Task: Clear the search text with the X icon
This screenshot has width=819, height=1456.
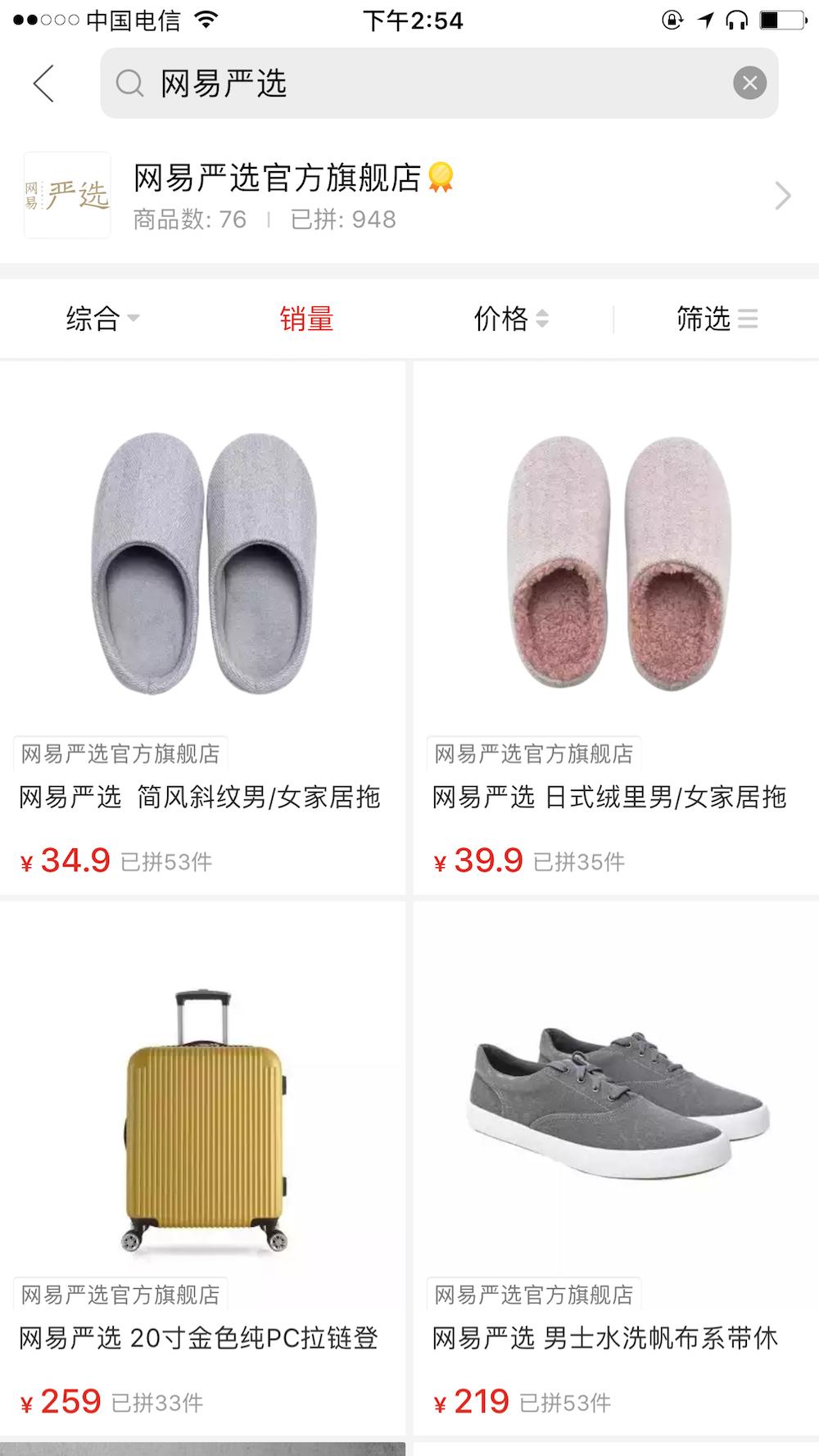Action: [748, 83]
